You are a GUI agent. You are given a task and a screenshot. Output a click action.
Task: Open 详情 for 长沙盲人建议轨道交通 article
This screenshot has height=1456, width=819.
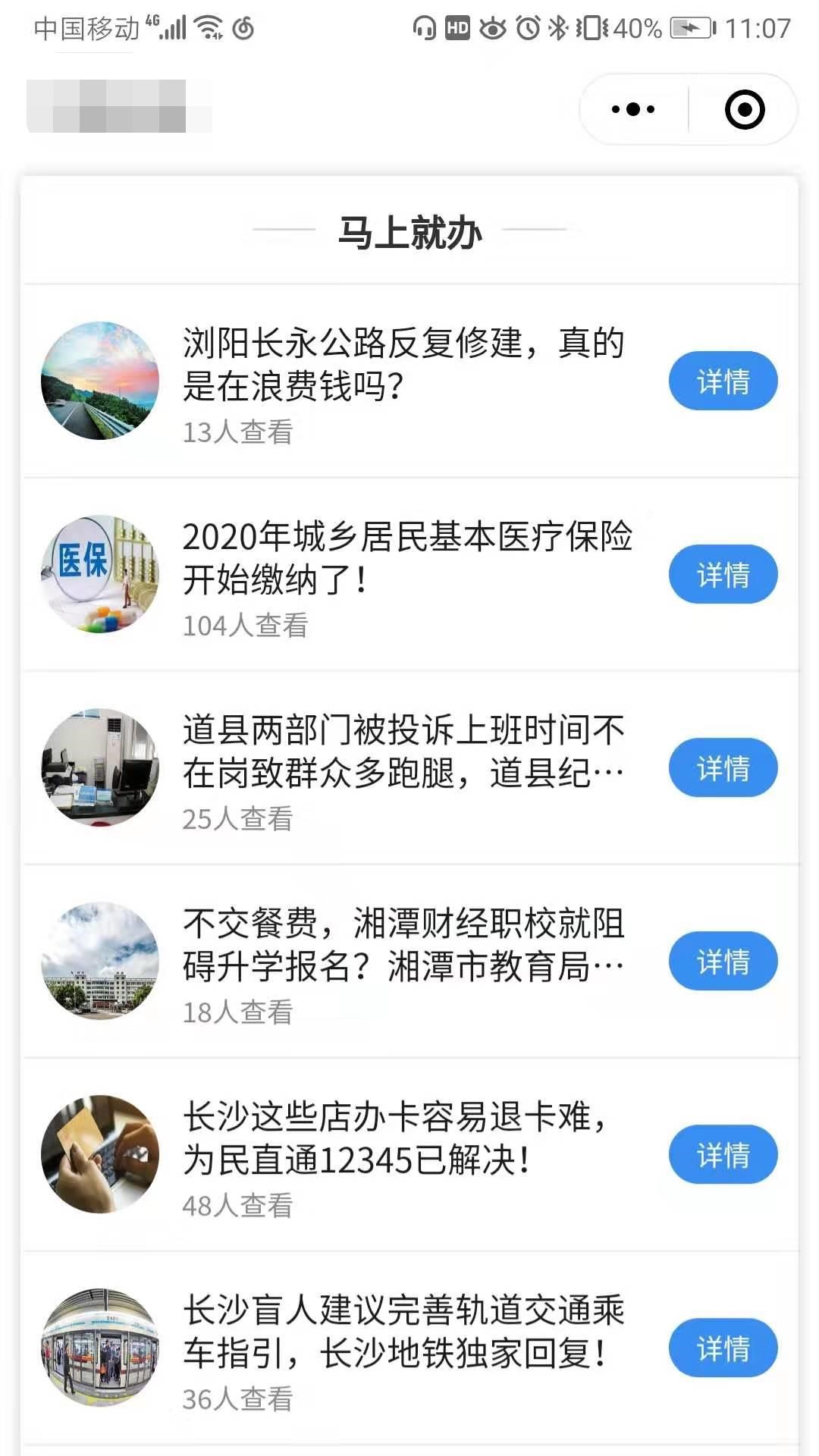(x=723, y=1348)
